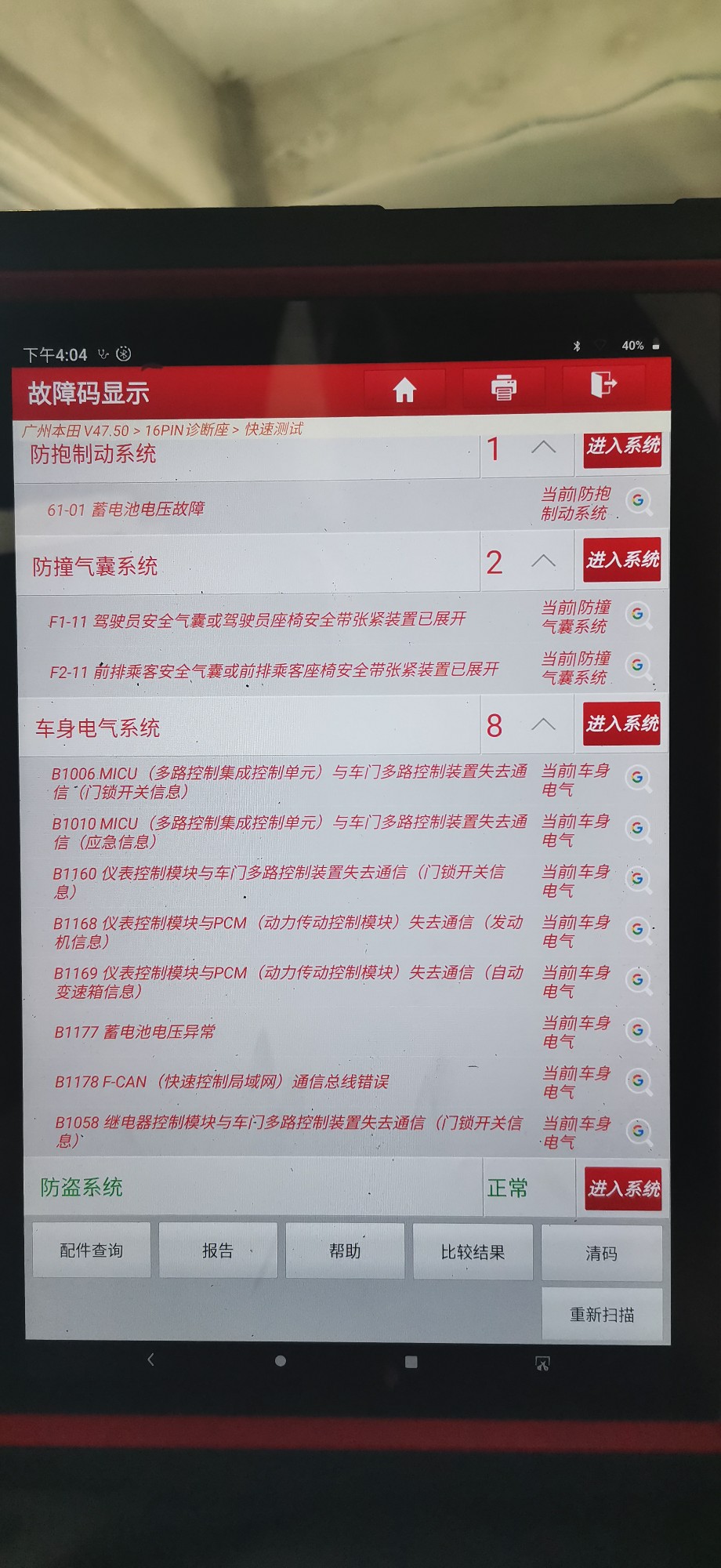The image size is (721, 1568).
Task: Collapse the 车身电气系统 fault list
Action: click(x=543, y=724)
